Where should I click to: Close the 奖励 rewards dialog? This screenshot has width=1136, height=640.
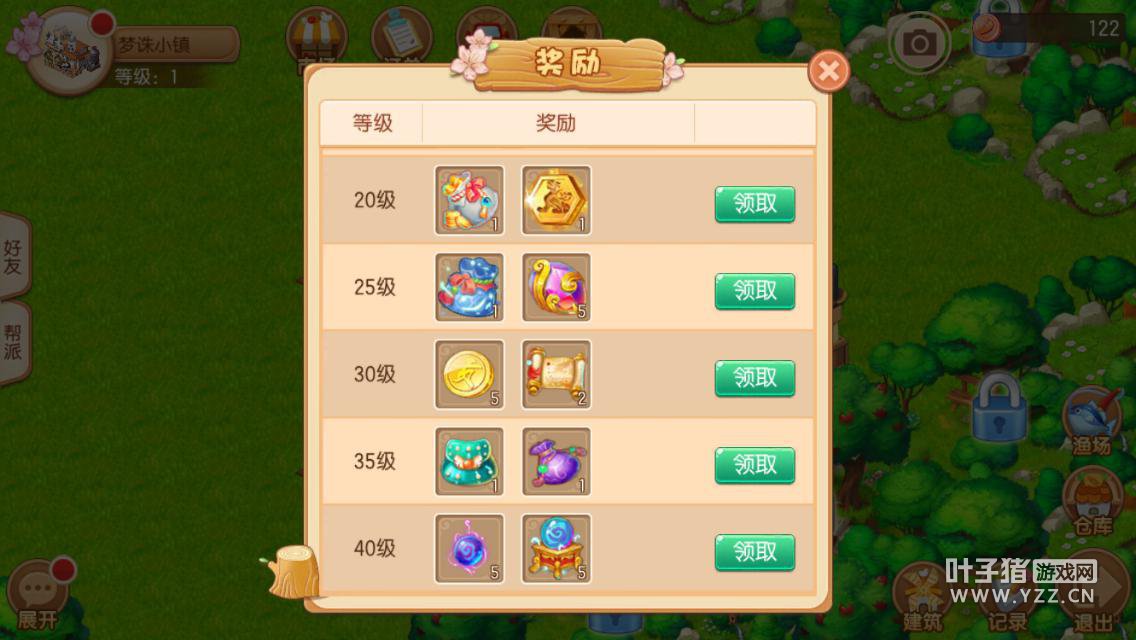click(x=828, y=71)
